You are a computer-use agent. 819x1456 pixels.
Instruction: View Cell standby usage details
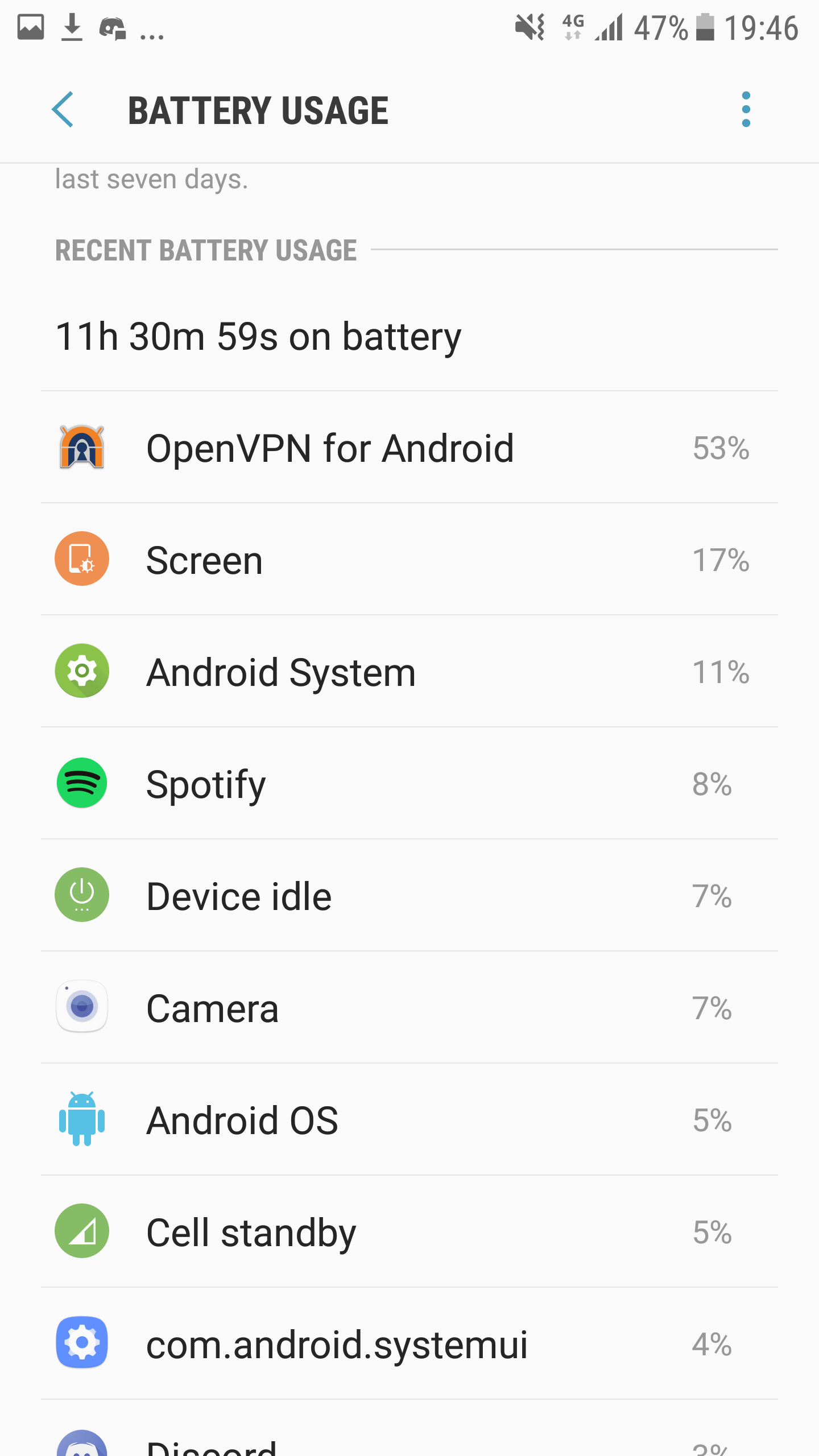click(x=409, y=1232)
